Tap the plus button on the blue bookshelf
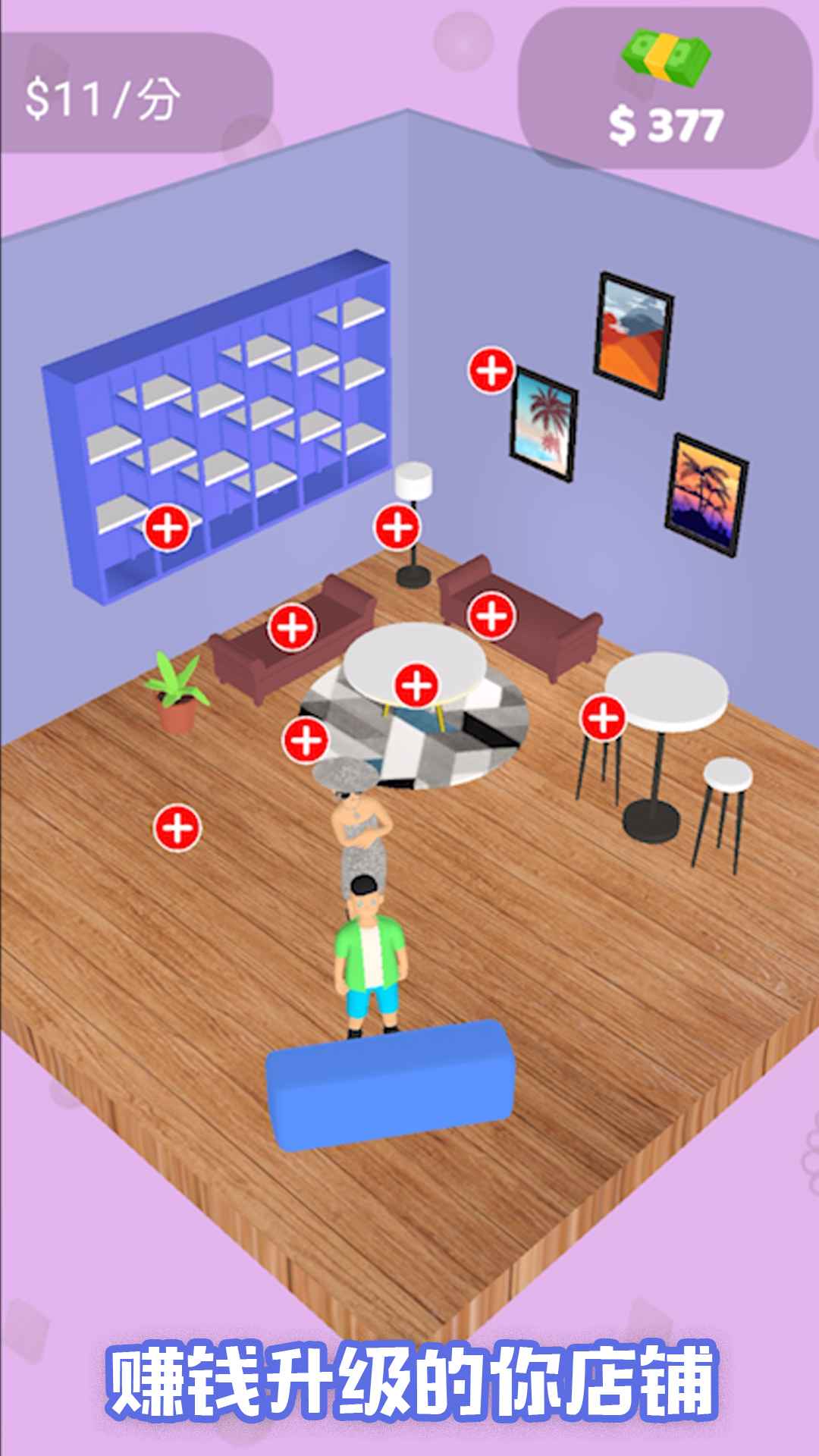Screen dimensions: 819x1456 click(168, 527)
